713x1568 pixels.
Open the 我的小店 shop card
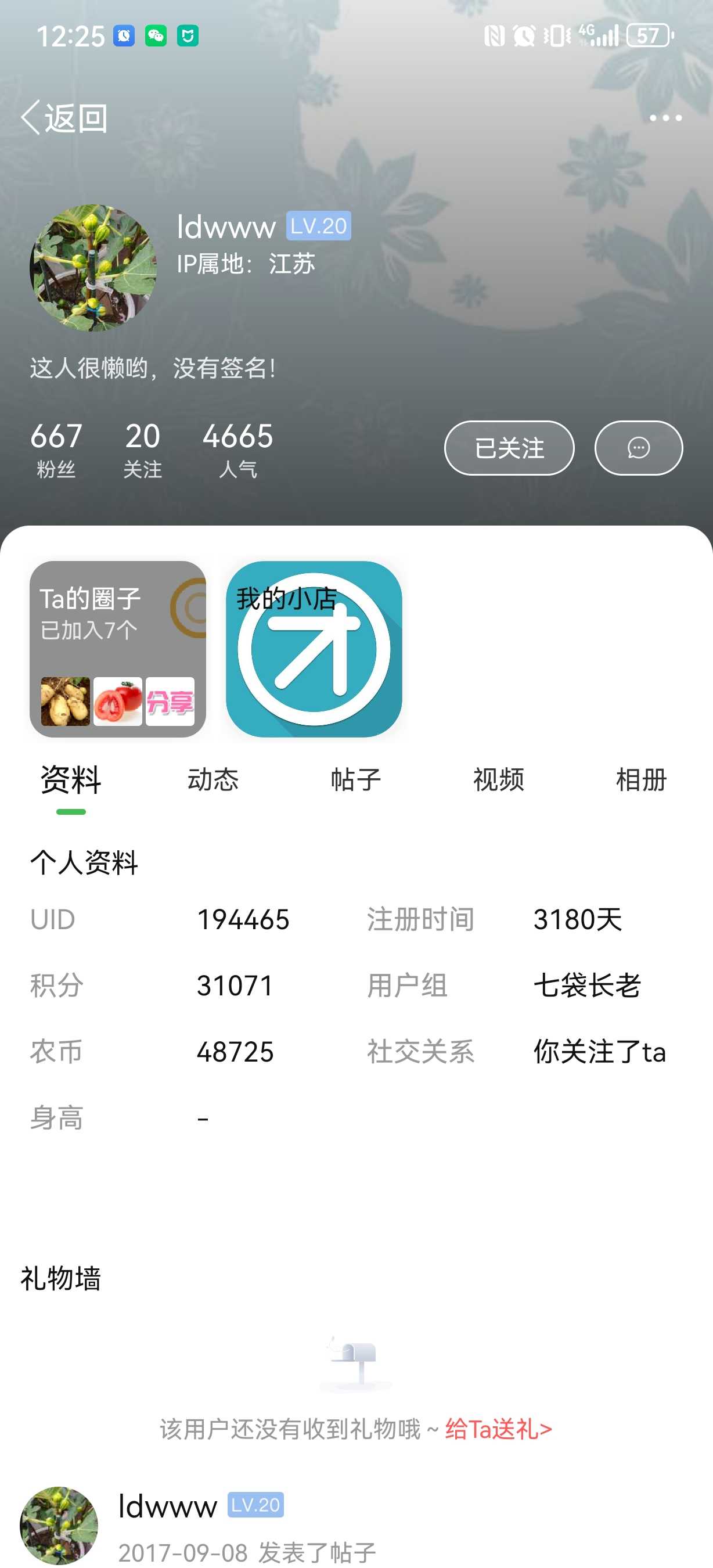click(314, 649)
